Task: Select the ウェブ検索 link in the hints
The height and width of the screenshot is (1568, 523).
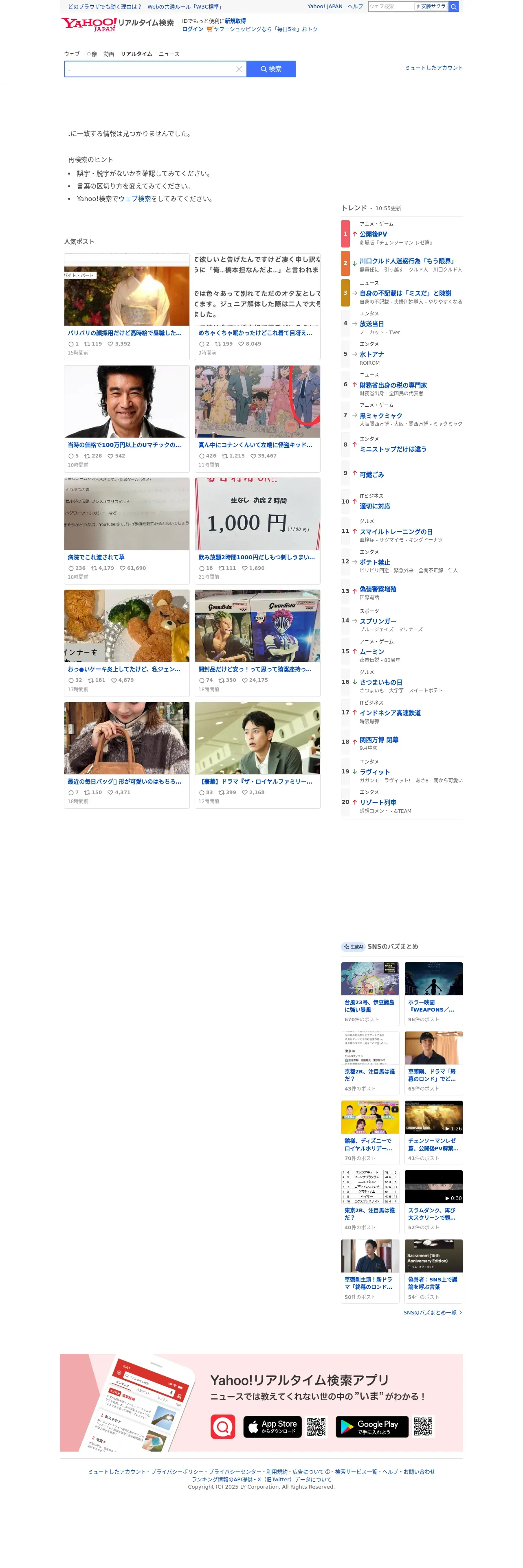Action: coord(134,199)
